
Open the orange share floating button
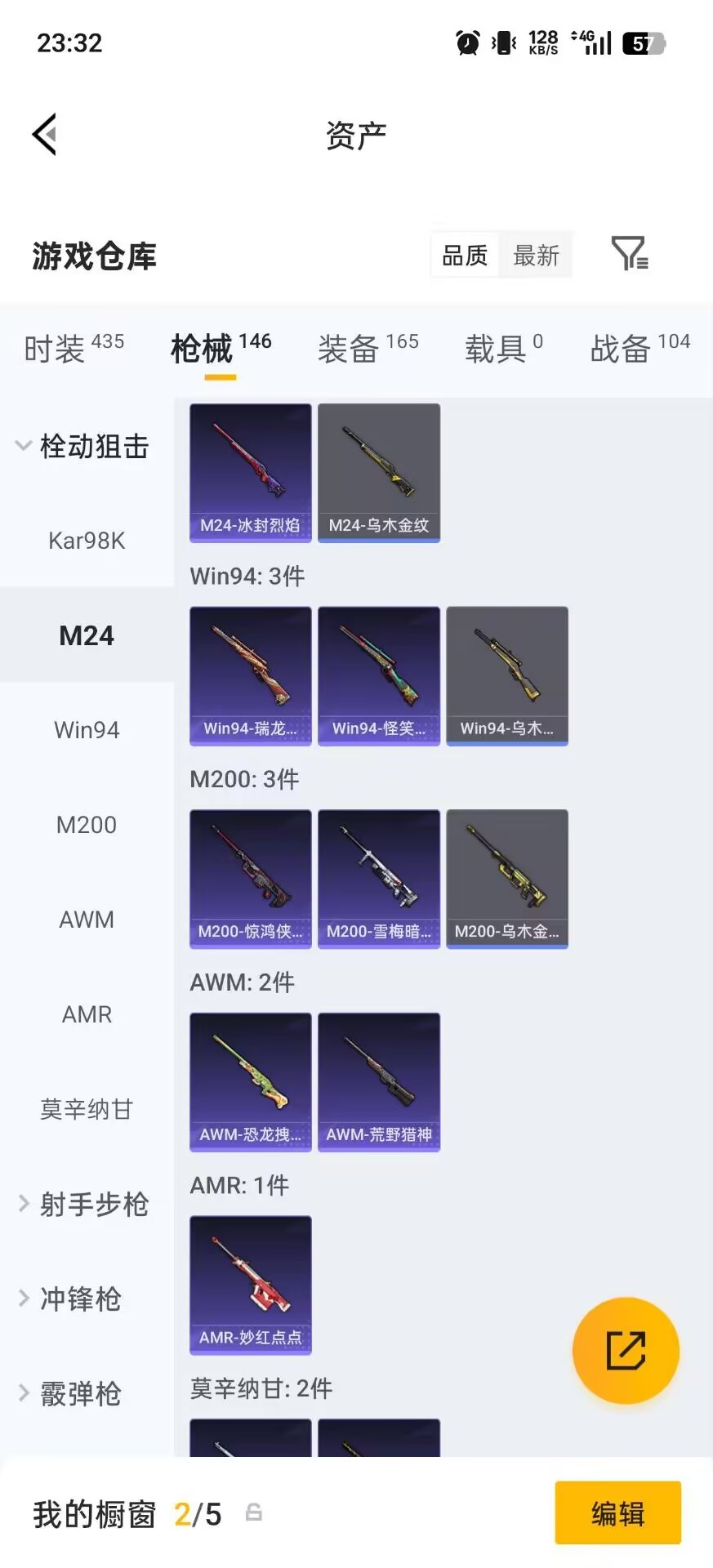[626, 1351]
